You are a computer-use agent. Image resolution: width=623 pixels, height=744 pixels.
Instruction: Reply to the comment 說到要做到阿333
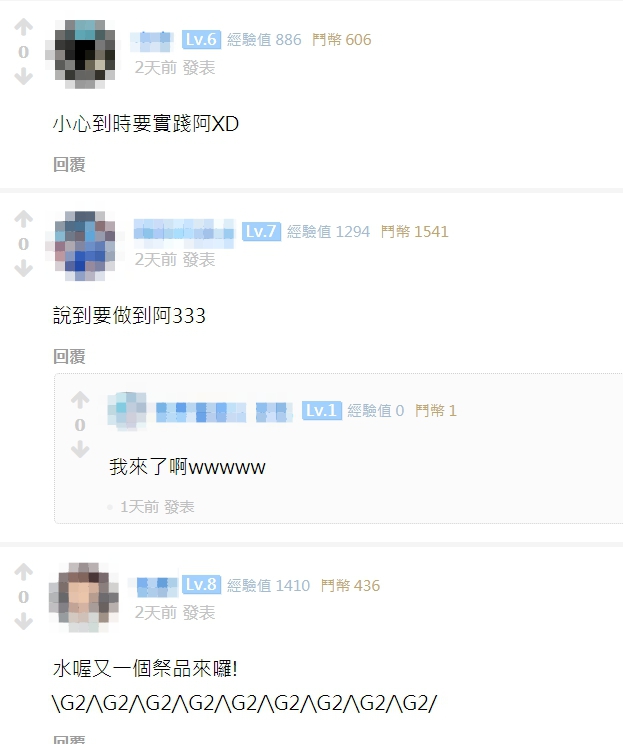tap(69, 356)
